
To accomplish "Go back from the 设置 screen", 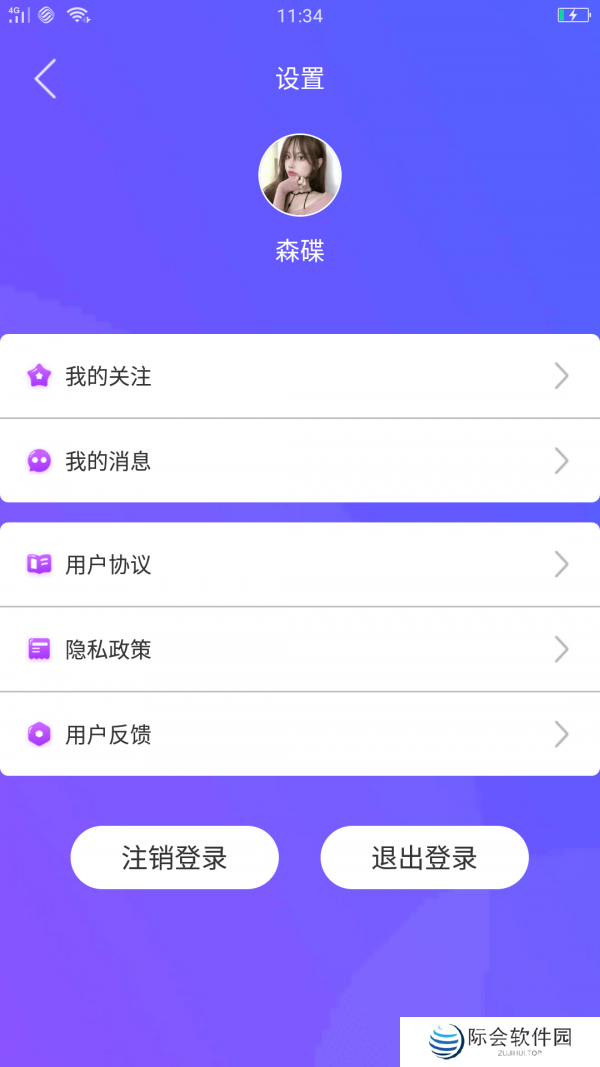I will coord(45,79).
